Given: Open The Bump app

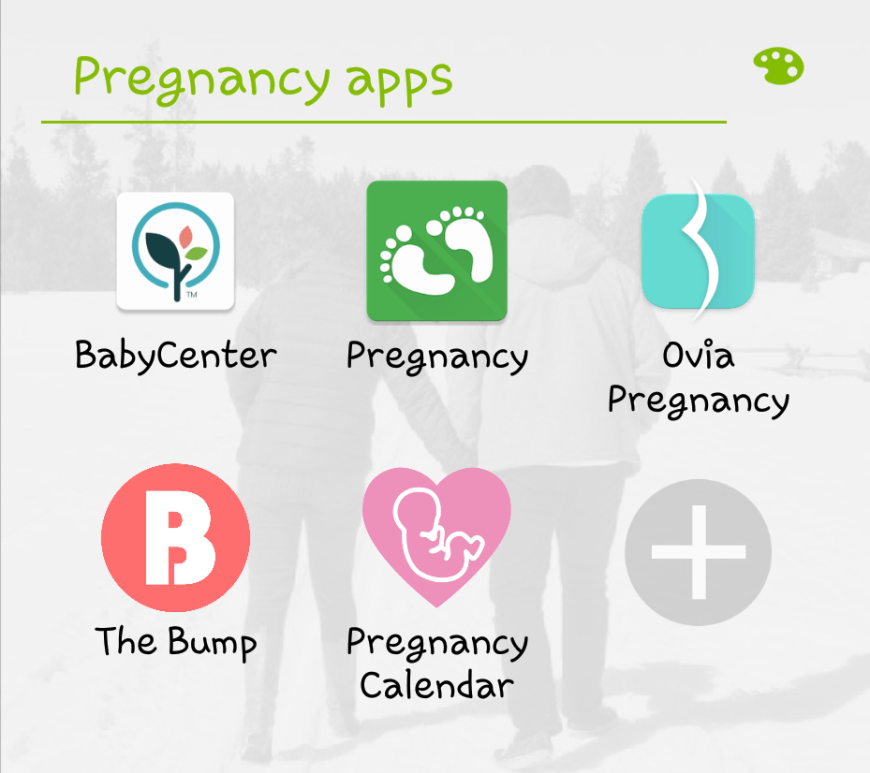Looking at the screenshot, I should 175,538.
